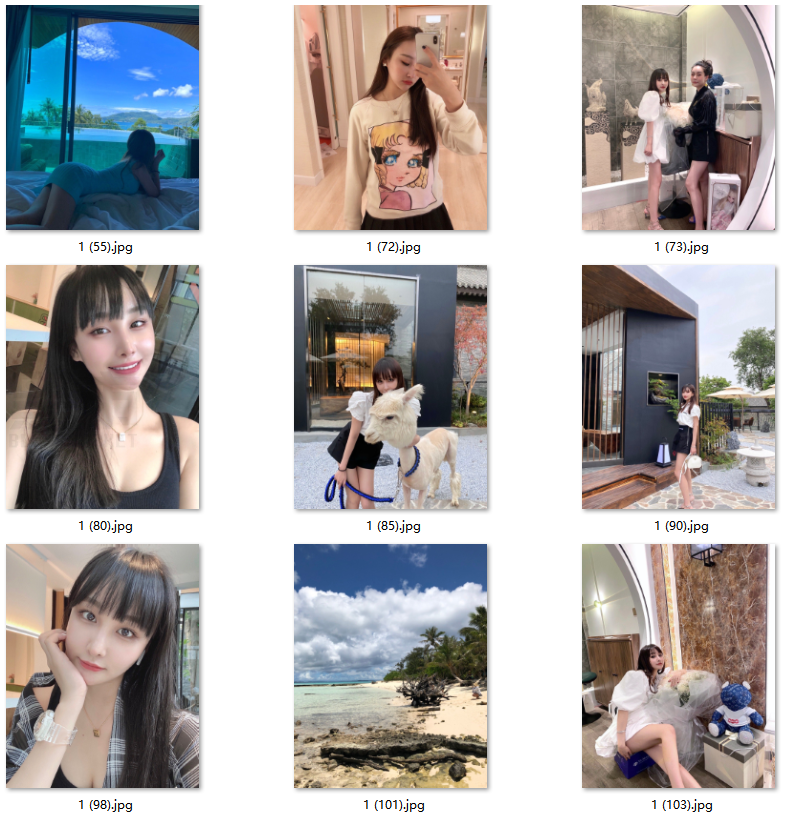Open the file 1 (103).jpg
The height and width of the screenshot is (818, 795).
679,666
